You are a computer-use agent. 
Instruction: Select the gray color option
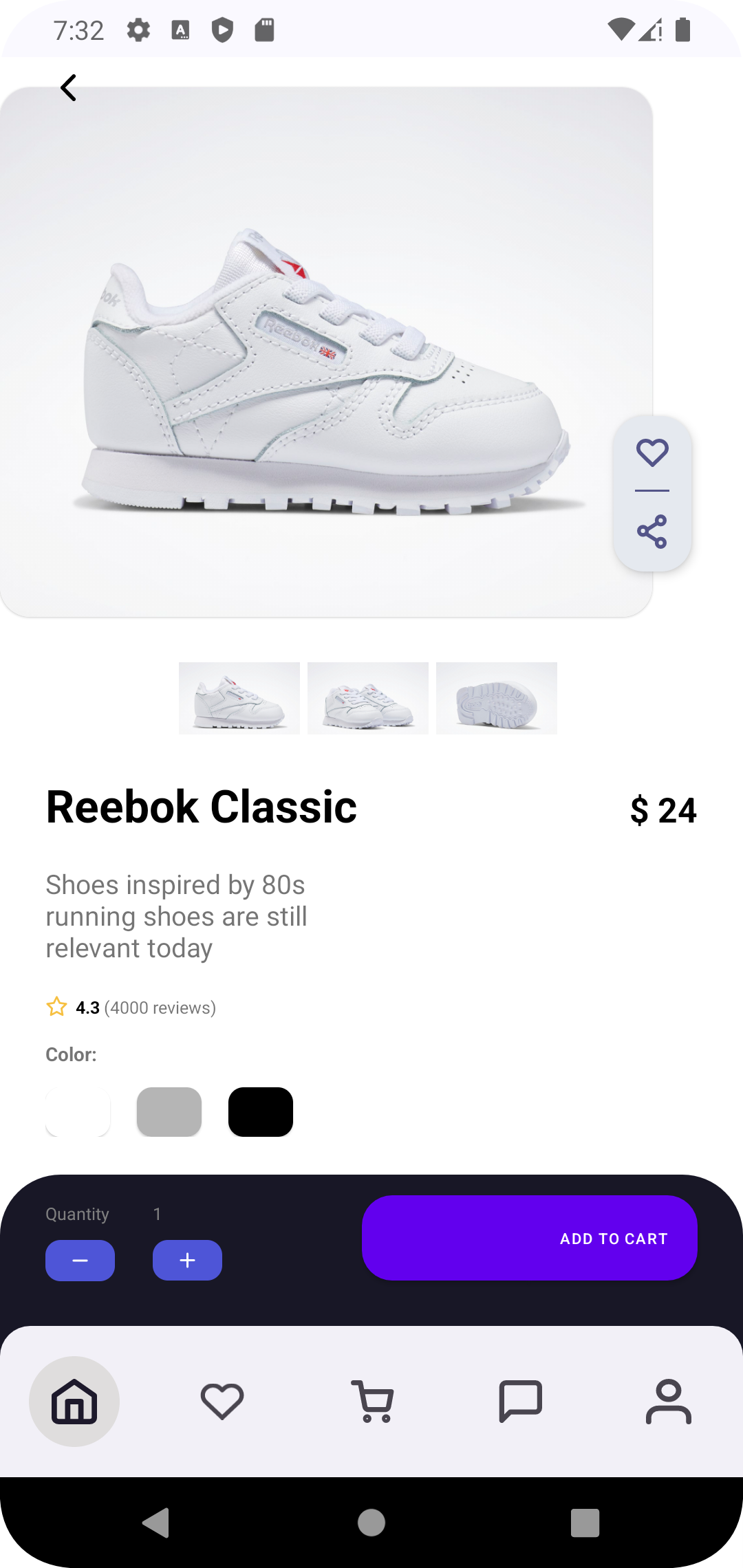tap(169, 1112)
